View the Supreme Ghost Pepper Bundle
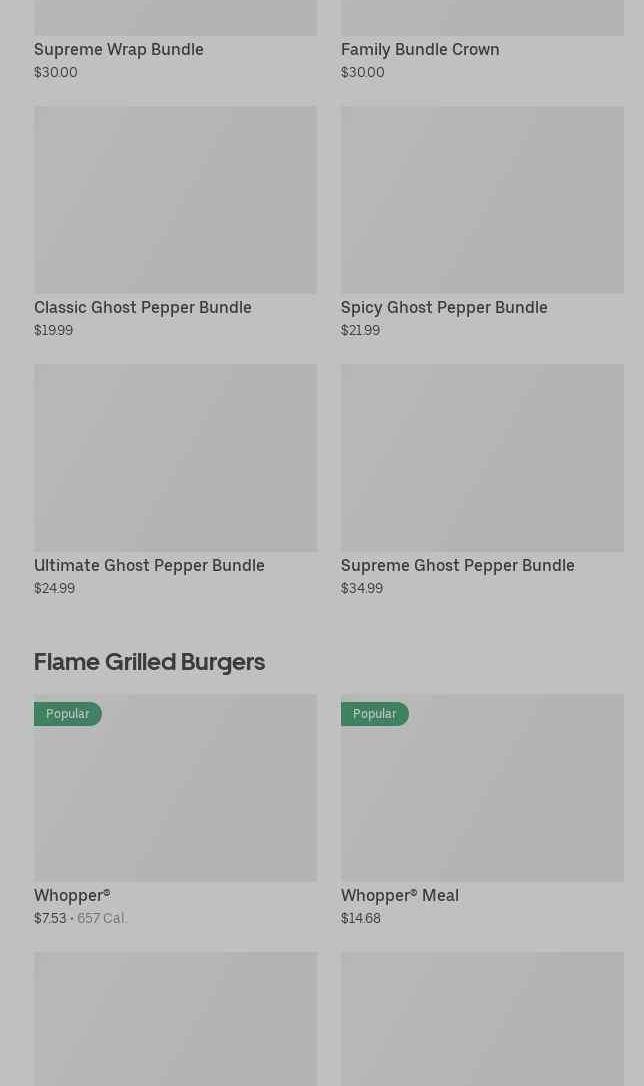Viewport: 644px width, 1086px height. coord(482,481)
